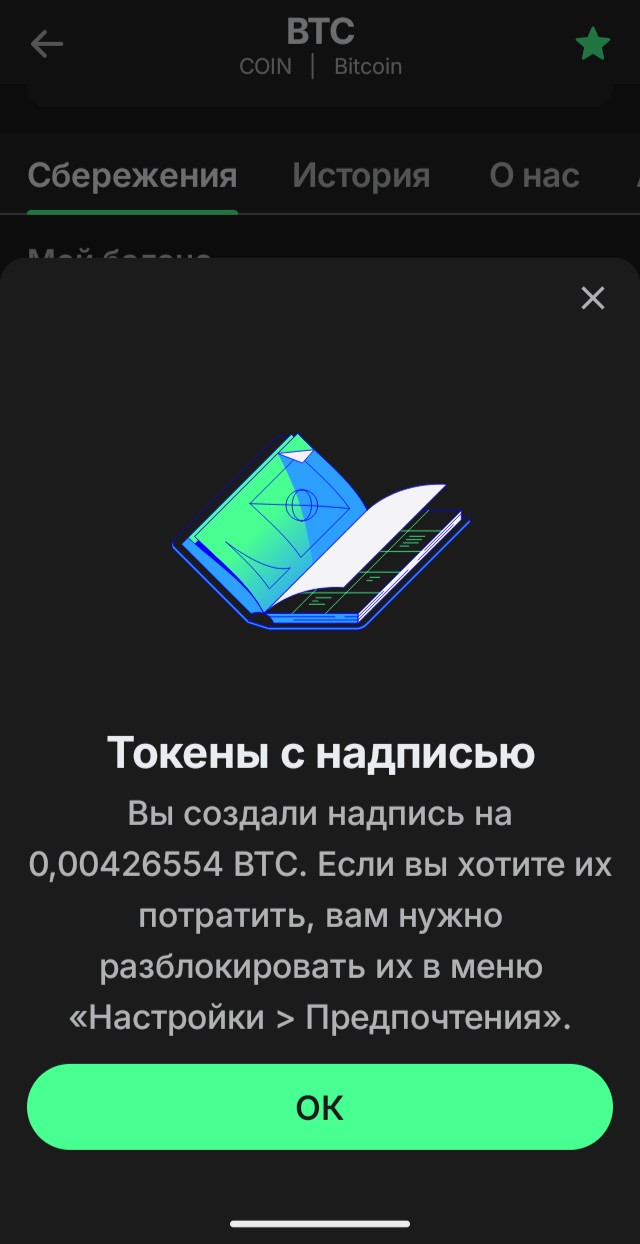Open the О нас tab
The width and height of the screenshot is (640, 1244).
coord(534,176)
